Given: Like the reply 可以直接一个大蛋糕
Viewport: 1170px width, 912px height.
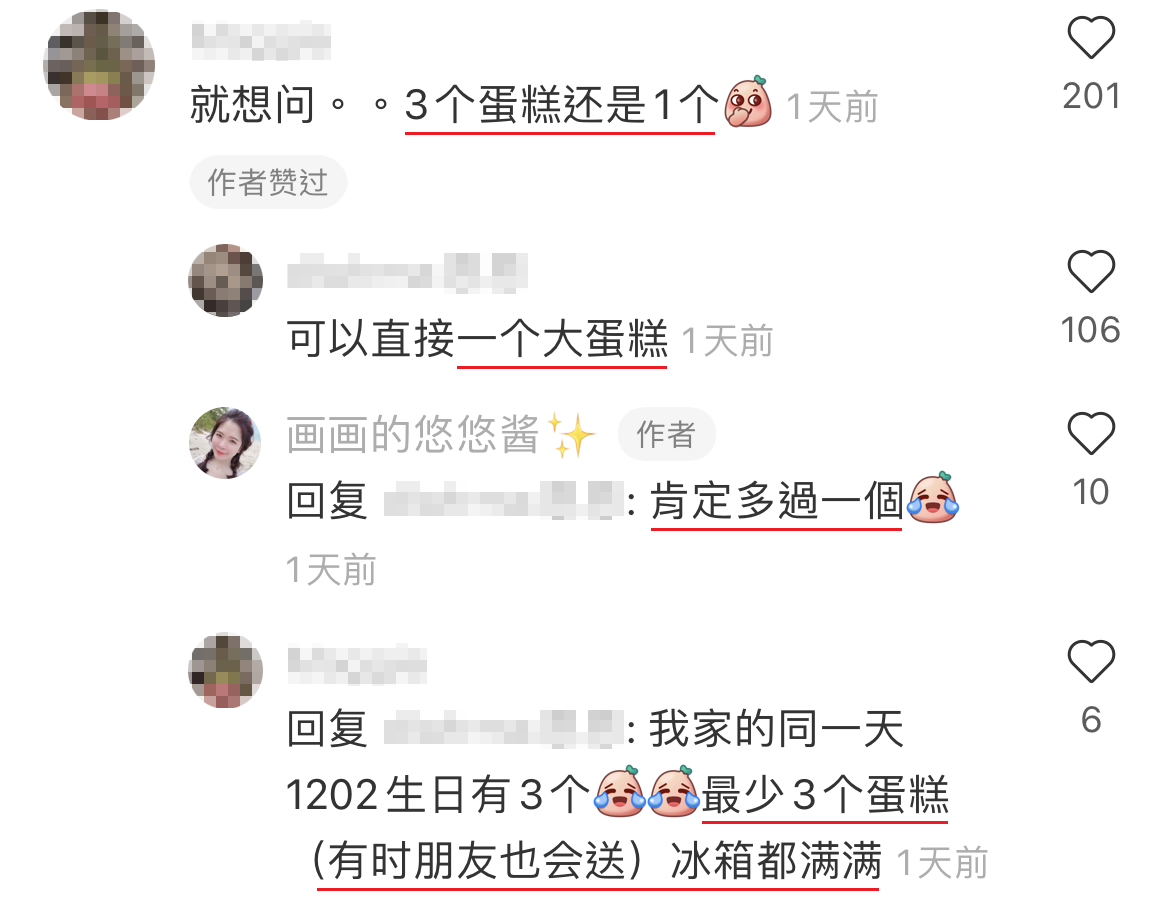Looking at the screenshot, I should (1091, 272).
